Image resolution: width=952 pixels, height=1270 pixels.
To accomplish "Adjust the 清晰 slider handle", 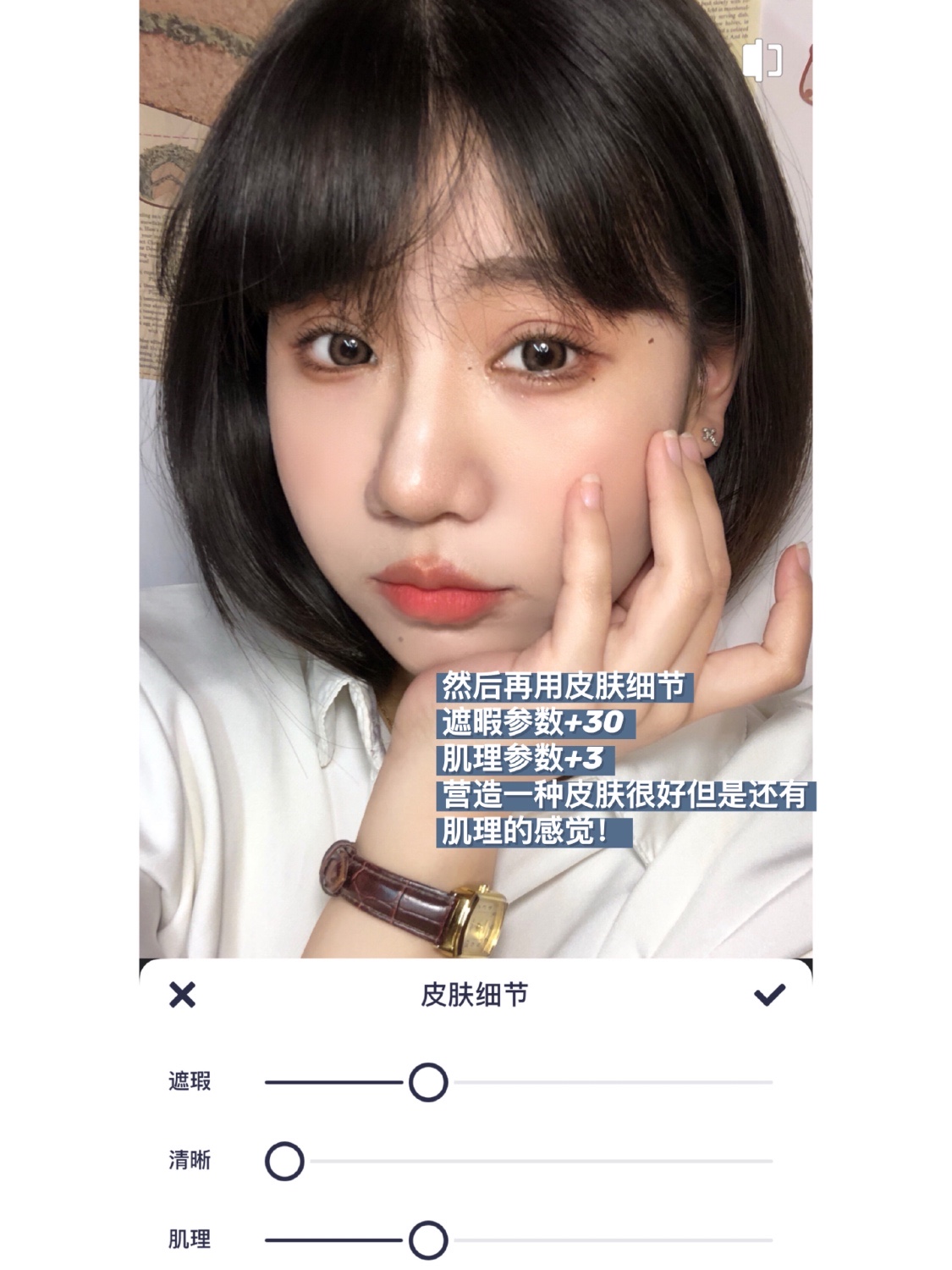I will [284, 1161].
